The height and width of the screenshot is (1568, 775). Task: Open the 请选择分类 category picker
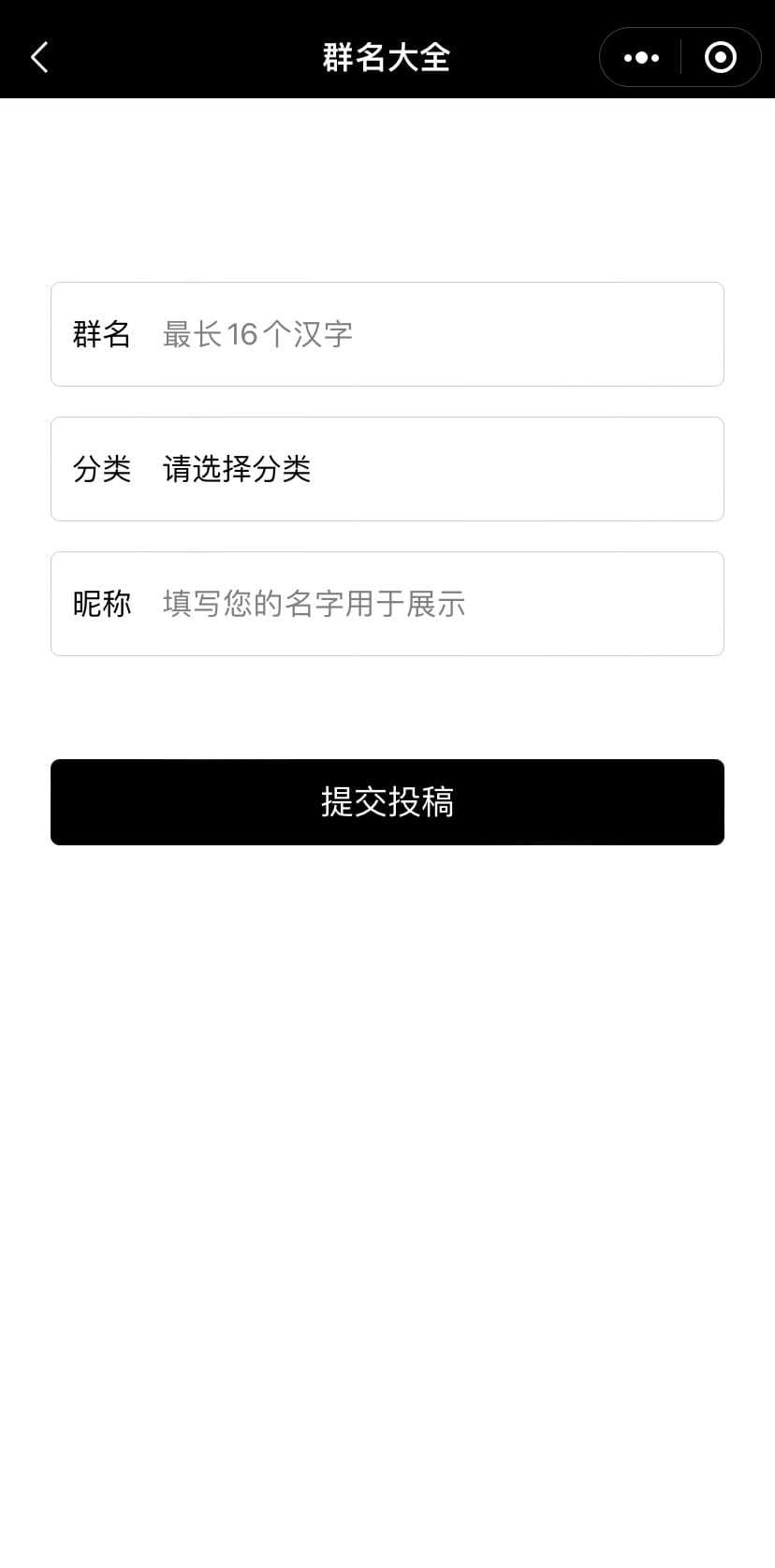pos(431,469)
